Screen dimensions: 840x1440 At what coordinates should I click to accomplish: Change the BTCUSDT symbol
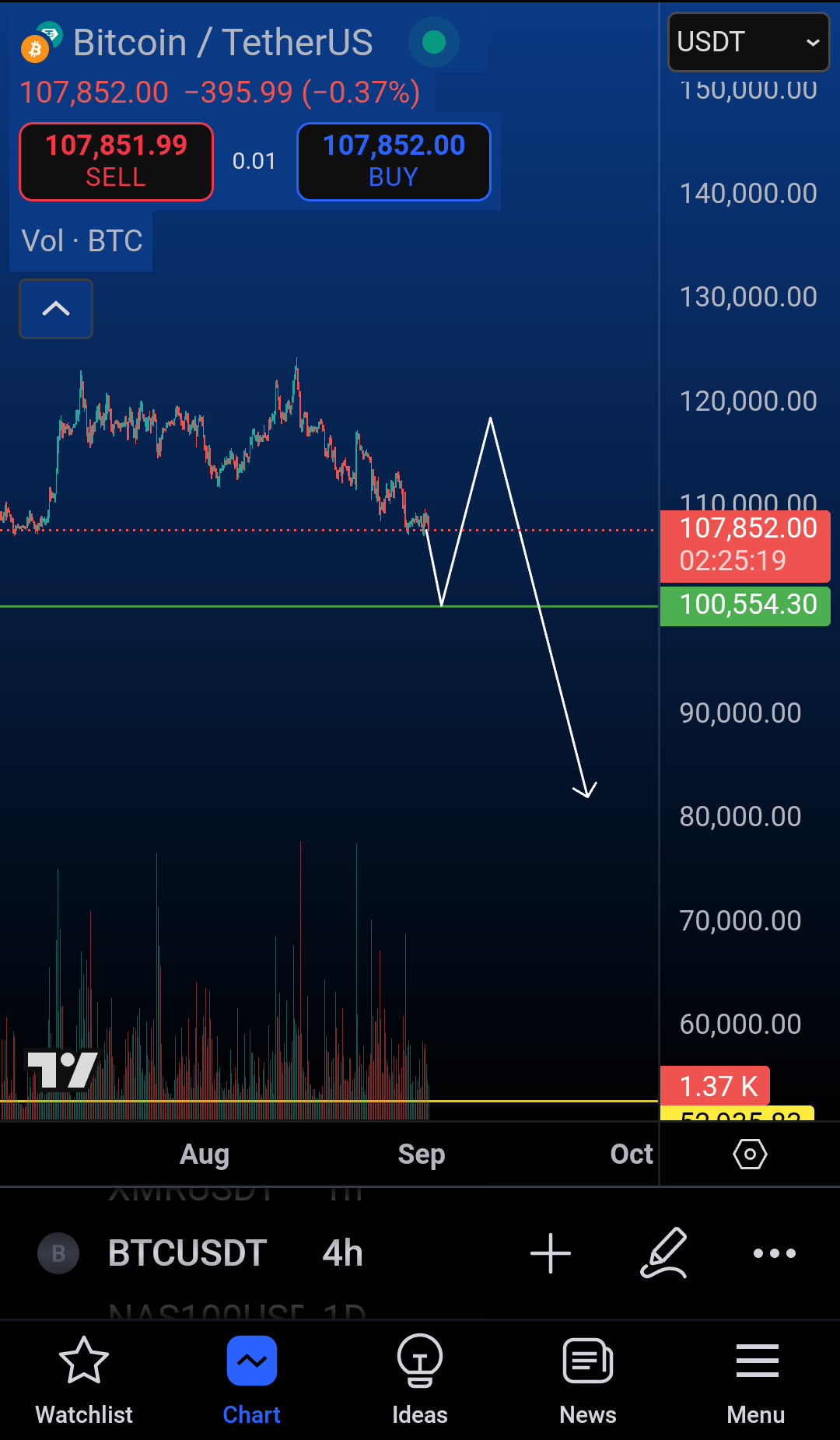point(187,1253)
